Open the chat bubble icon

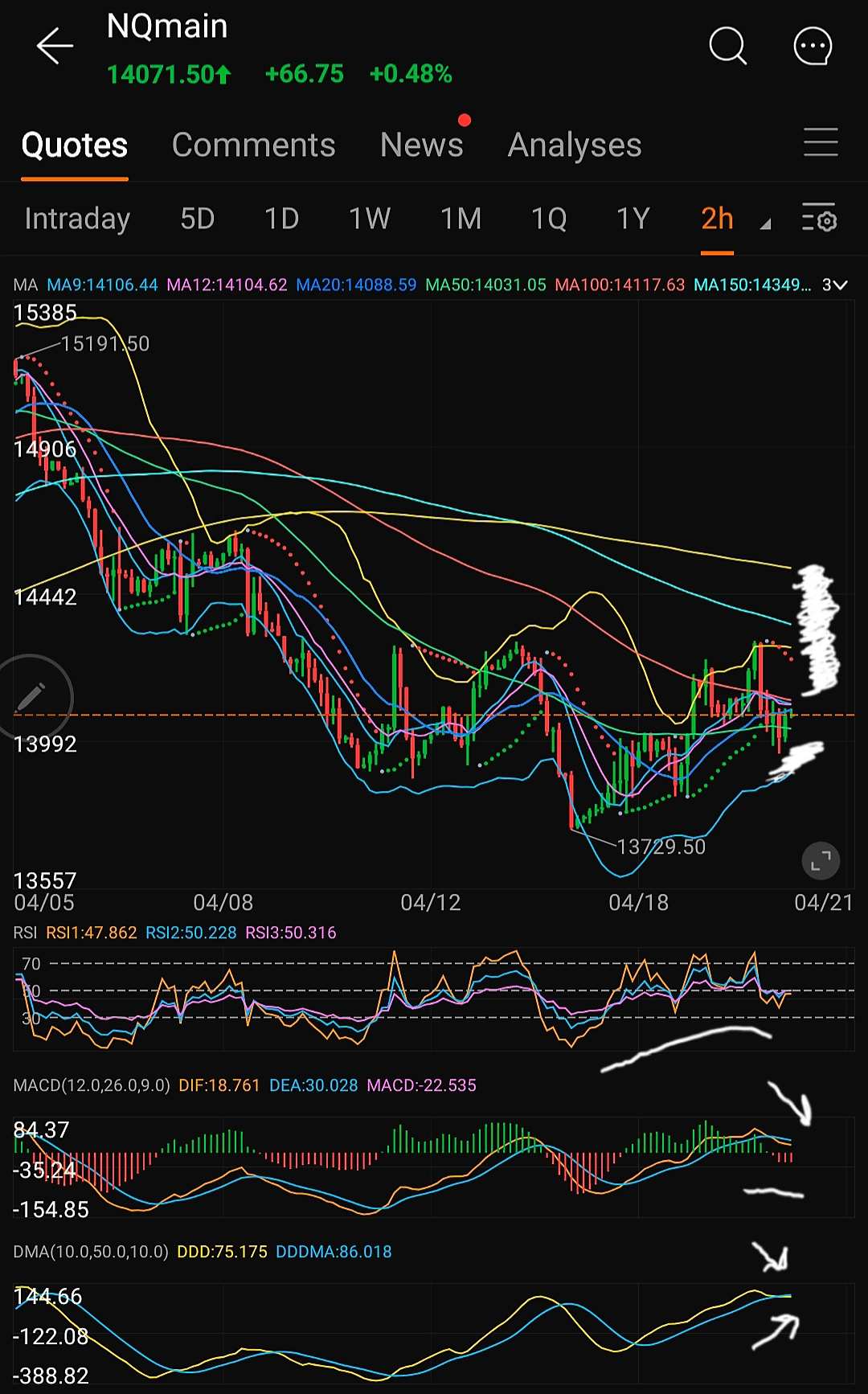[813, 46]
